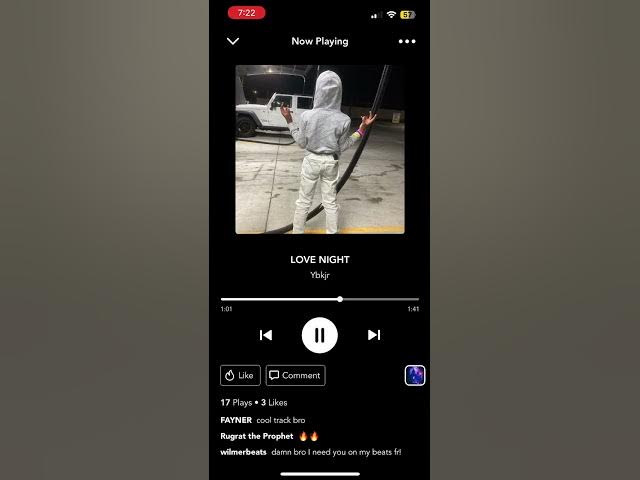The height and width of the screenshot is (480, 640).
Task: Seek on the song progress bar
Action: coord(340,299)
